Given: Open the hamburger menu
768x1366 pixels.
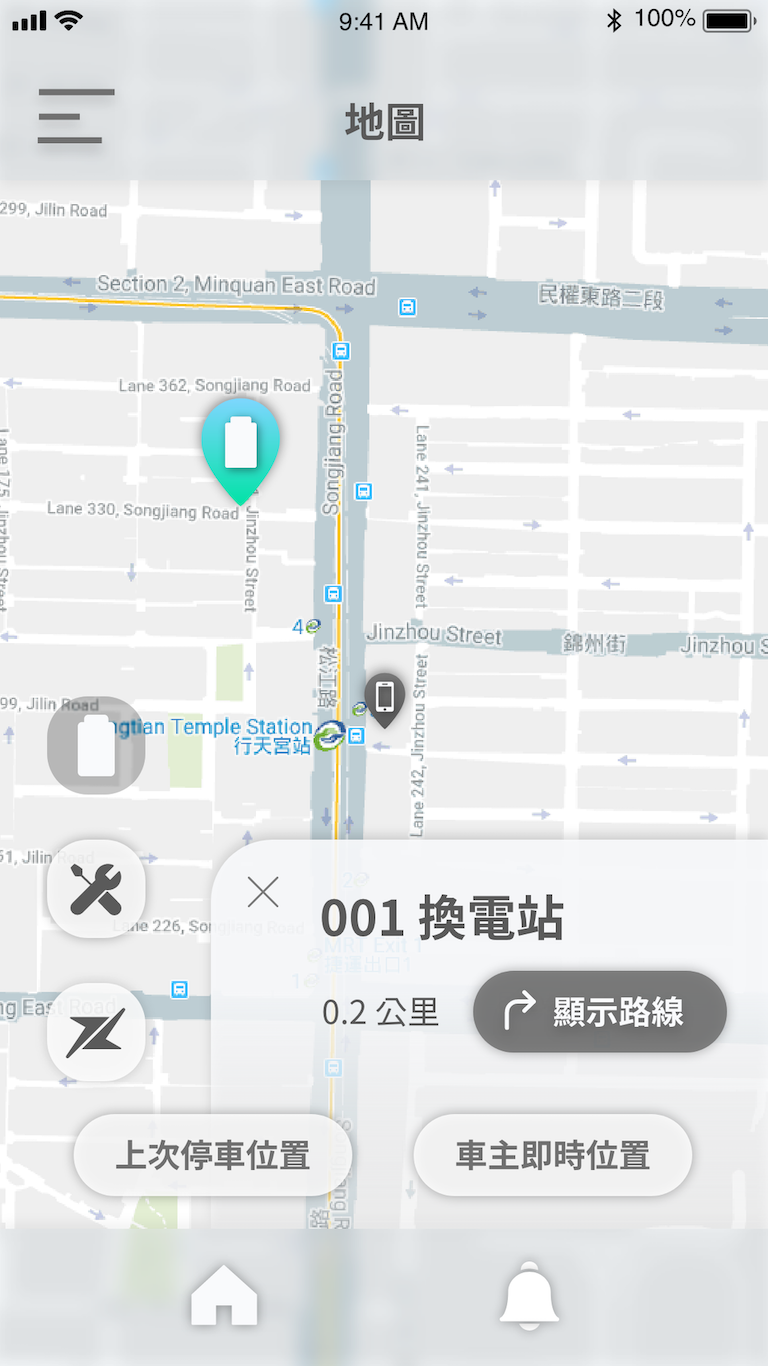Looking at the screenshot, I should (75, 116).
